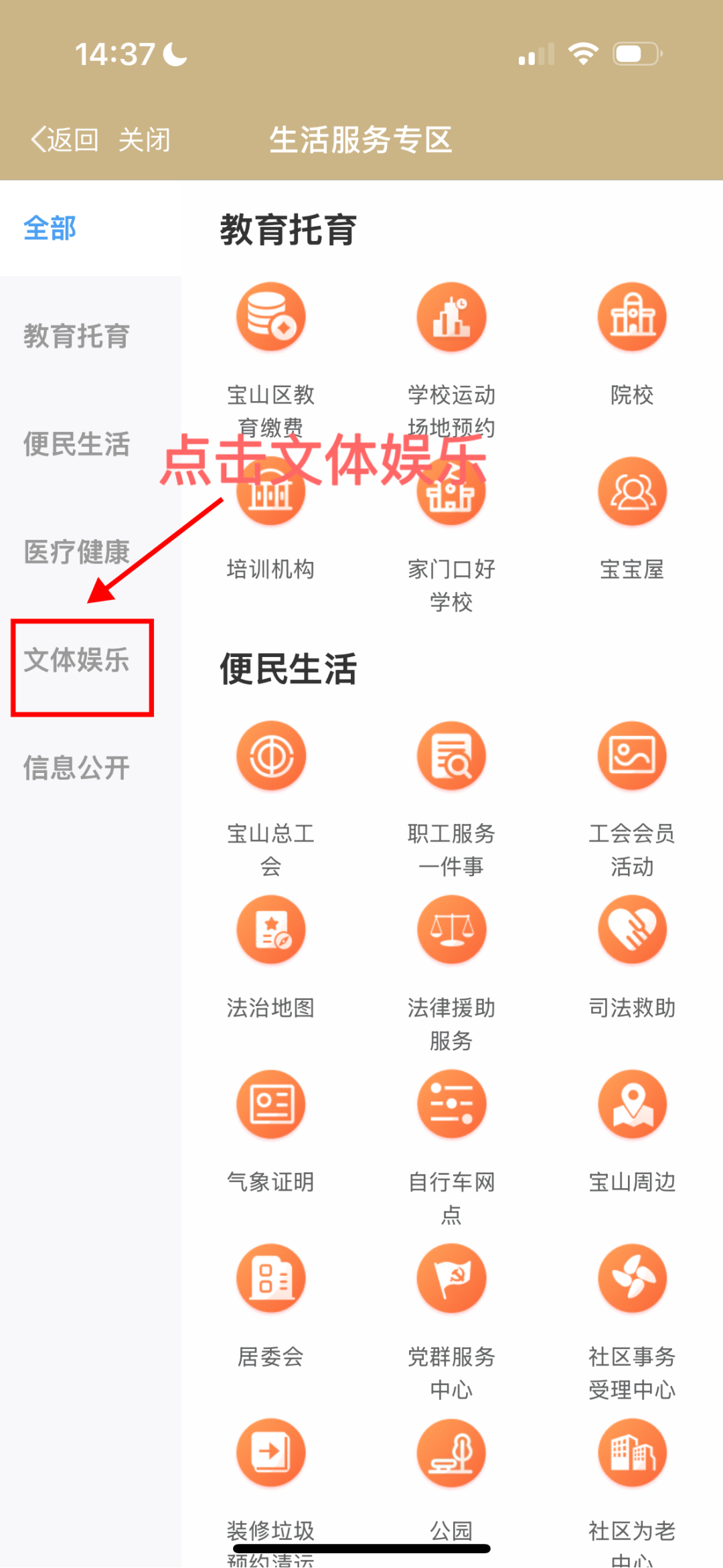Open the 宝山周边 service
This screenshot has width=723, height=1568.
[632, 1104]
